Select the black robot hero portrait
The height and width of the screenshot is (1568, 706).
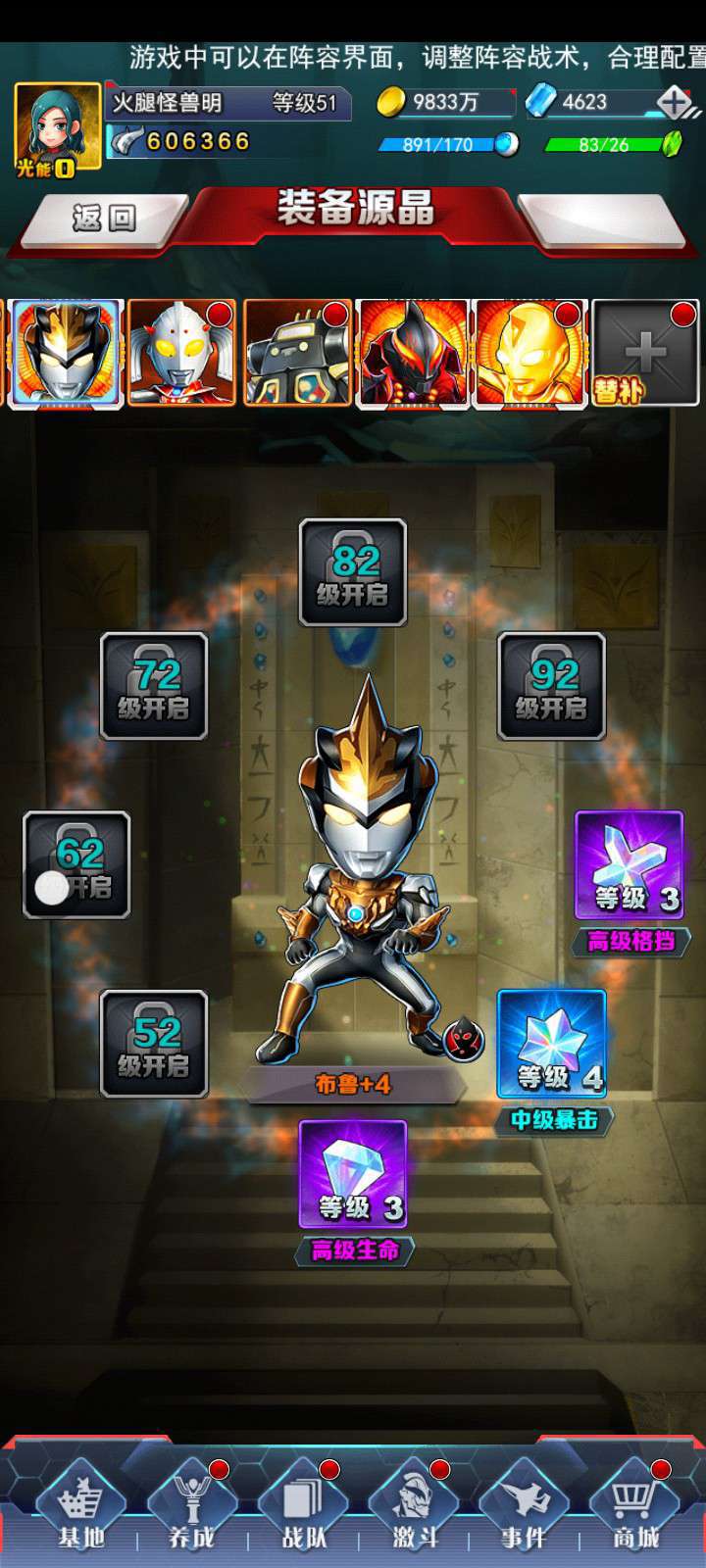point(297,353)
